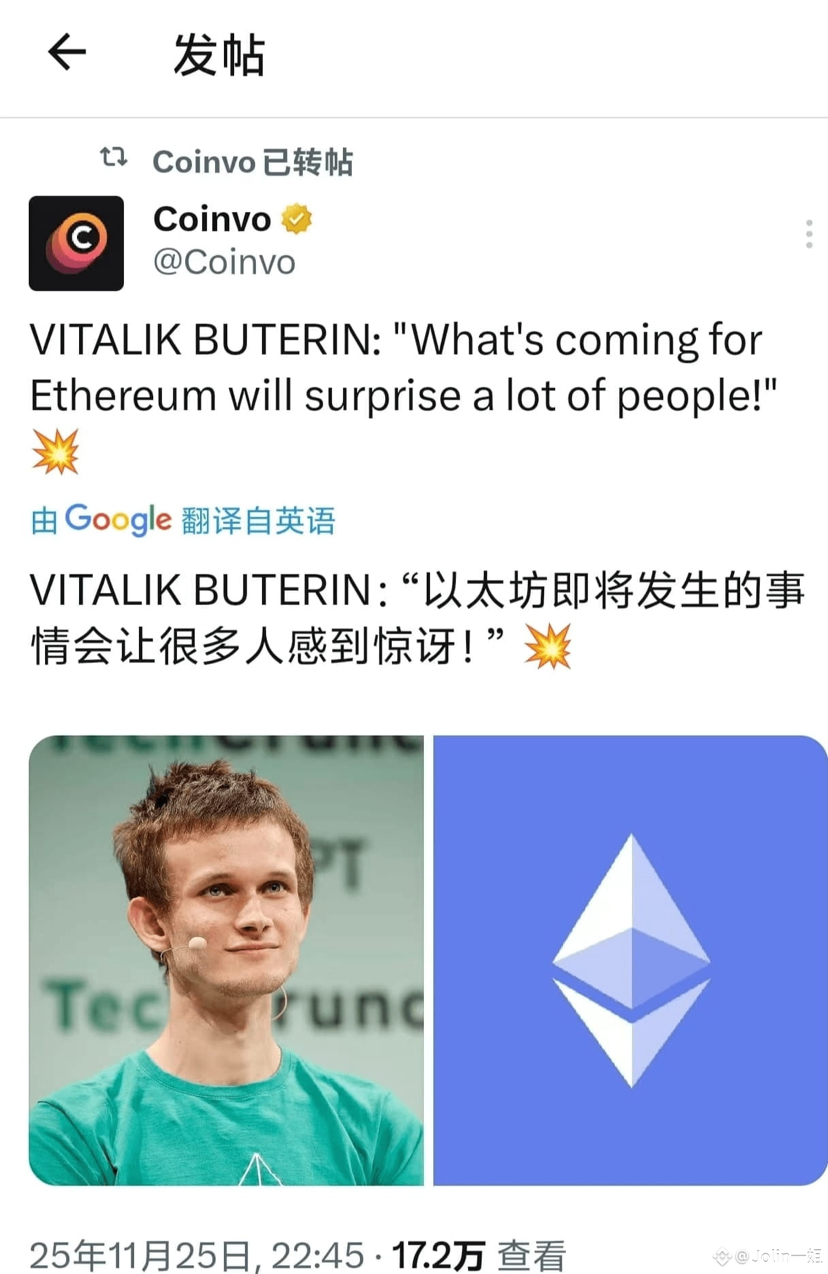Open Coinvo's profile avatar
The height and width of the screenshot is (1274, 828).
pyautogui.click(x=76, y=243)
